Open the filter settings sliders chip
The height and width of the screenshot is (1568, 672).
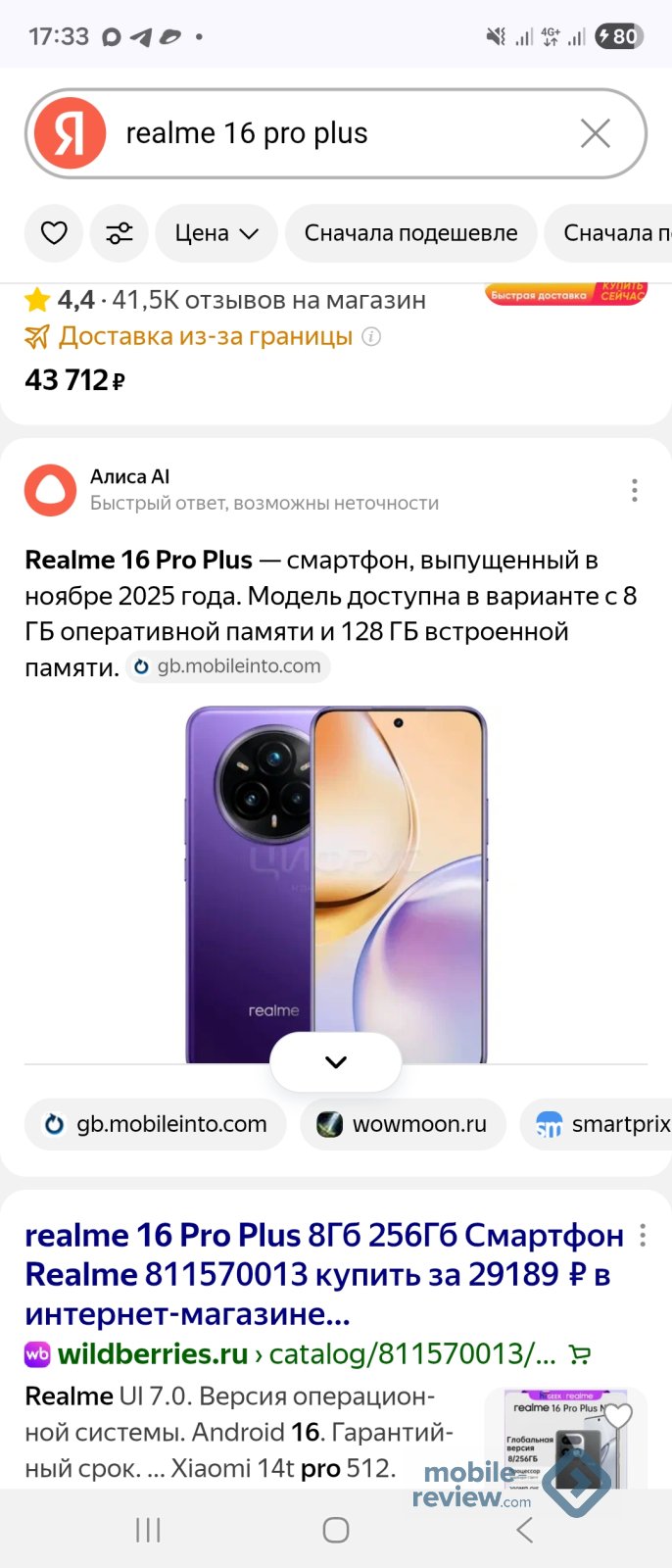pyautogui.click(x=120, y=233)
